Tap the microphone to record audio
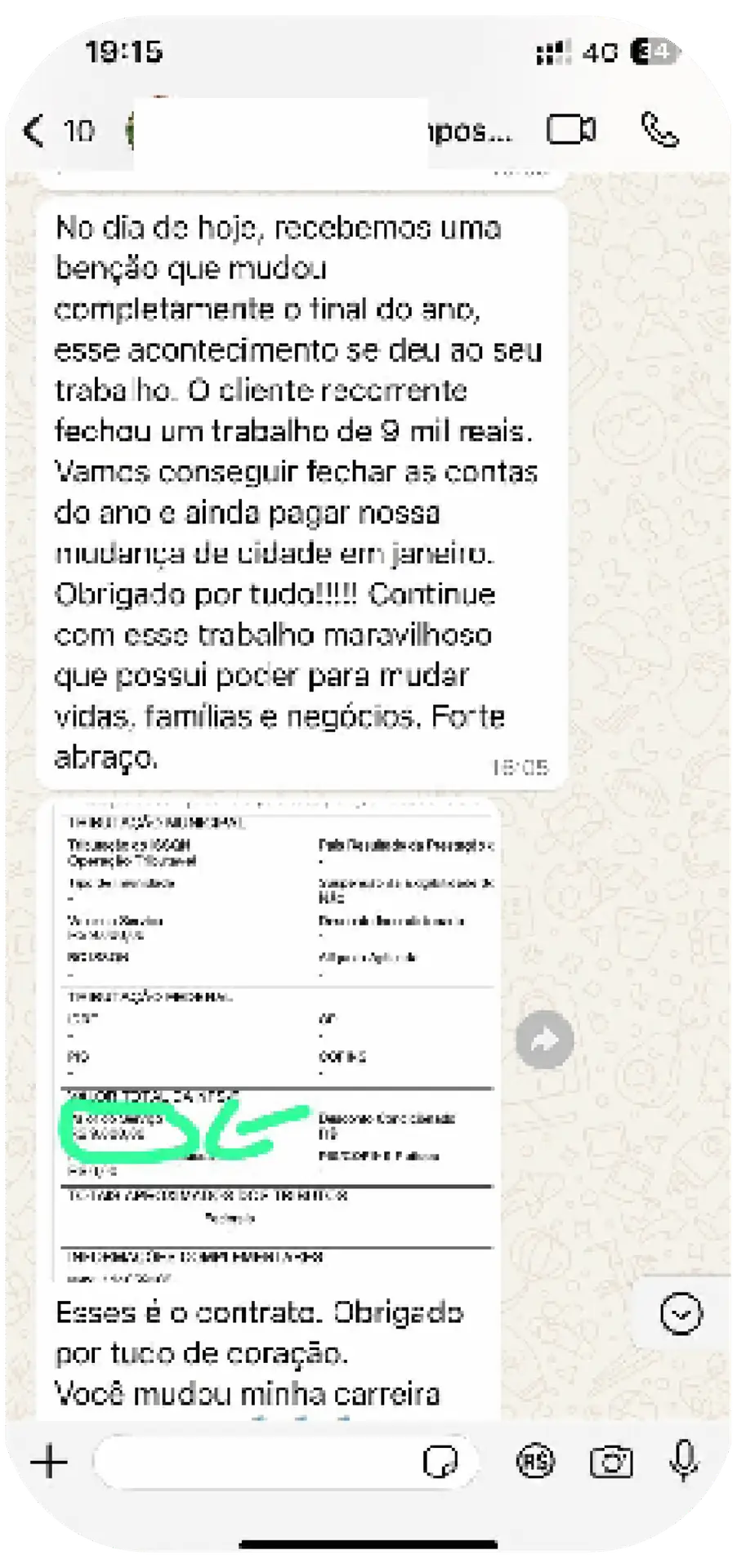The image size is (737, 1568). tap(684, 1460)
